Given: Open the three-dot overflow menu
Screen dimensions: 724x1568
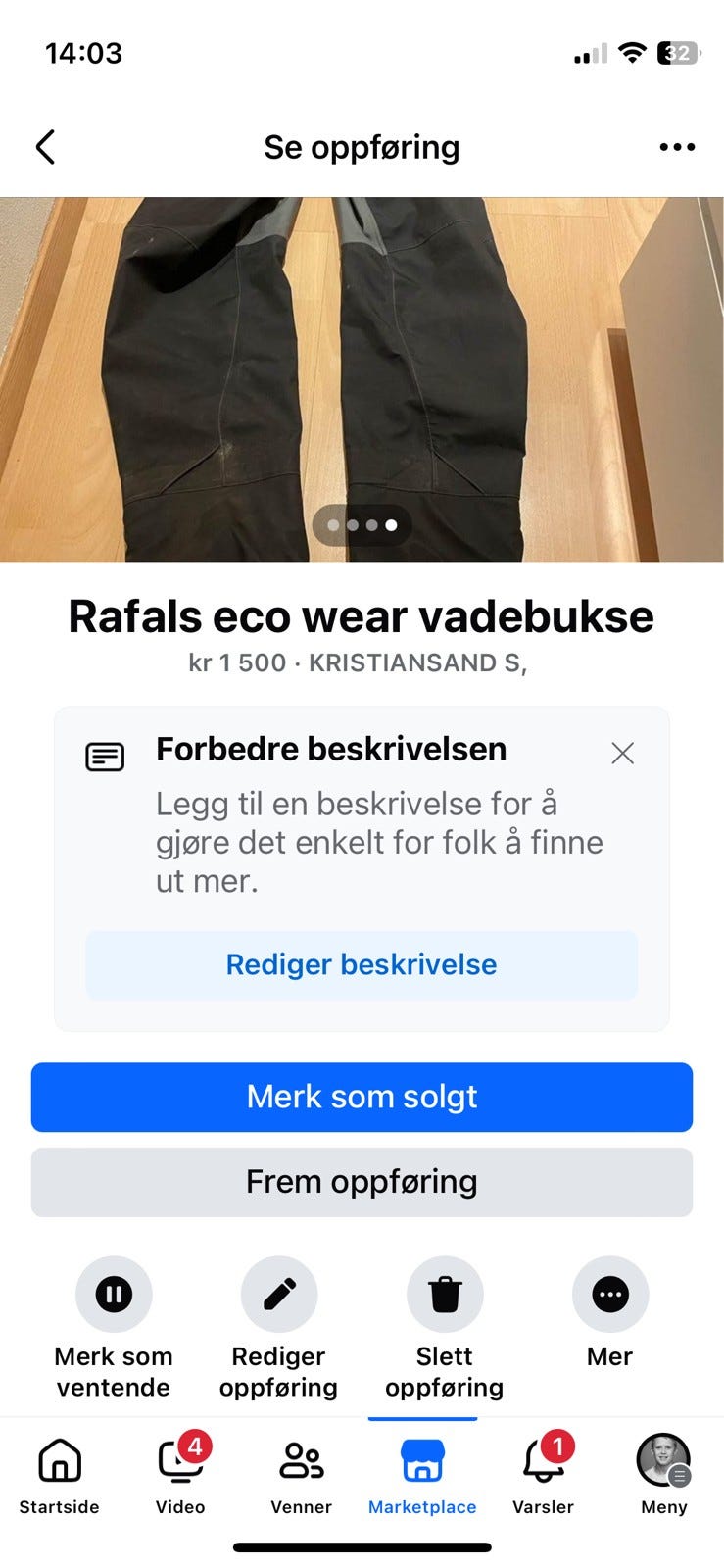Looking at the screenshot, I should [x=677, y=147].
